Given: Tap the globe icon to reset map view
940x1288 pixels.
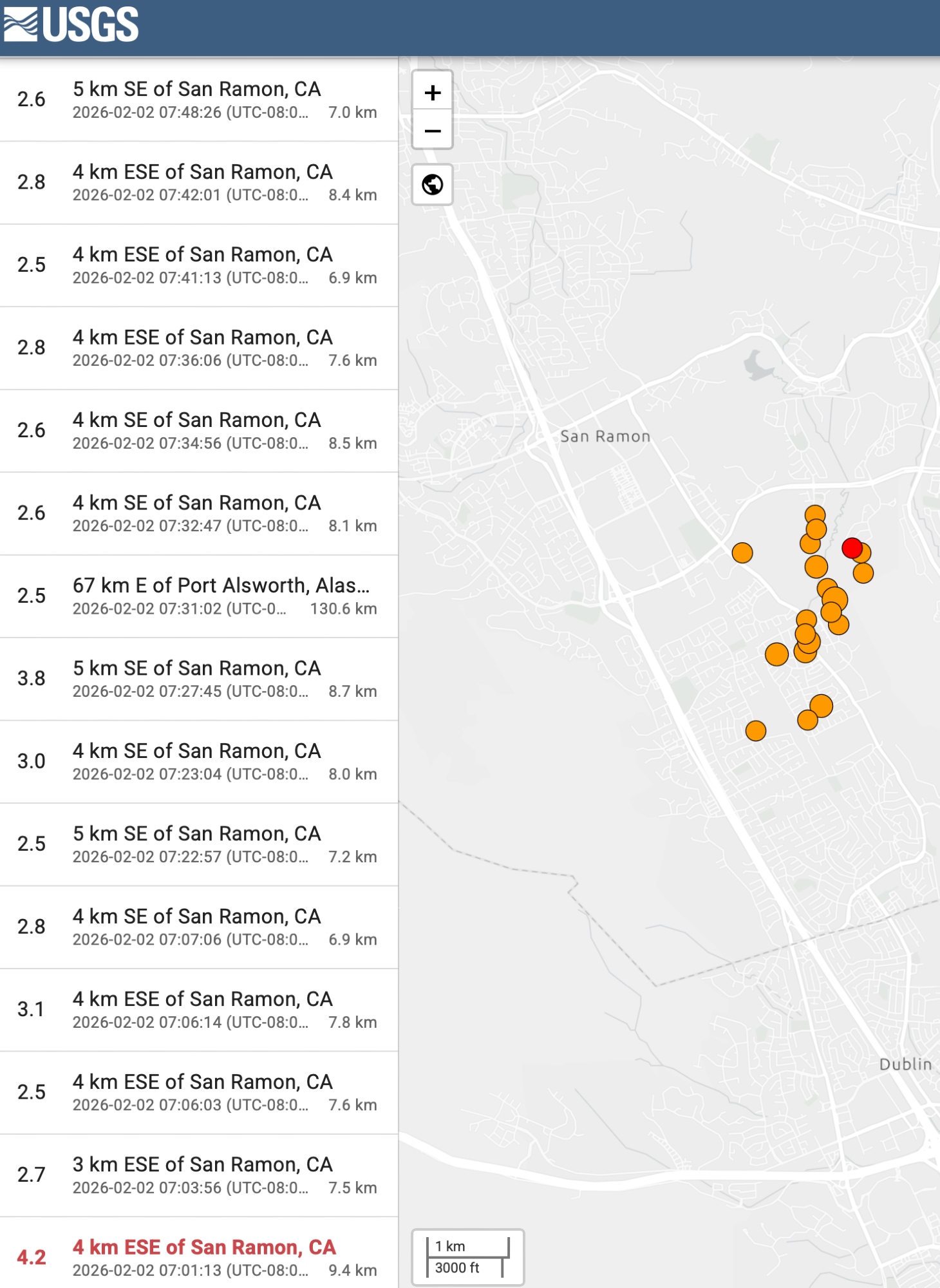Looking at the screenshot, I should tap(433, 185).
